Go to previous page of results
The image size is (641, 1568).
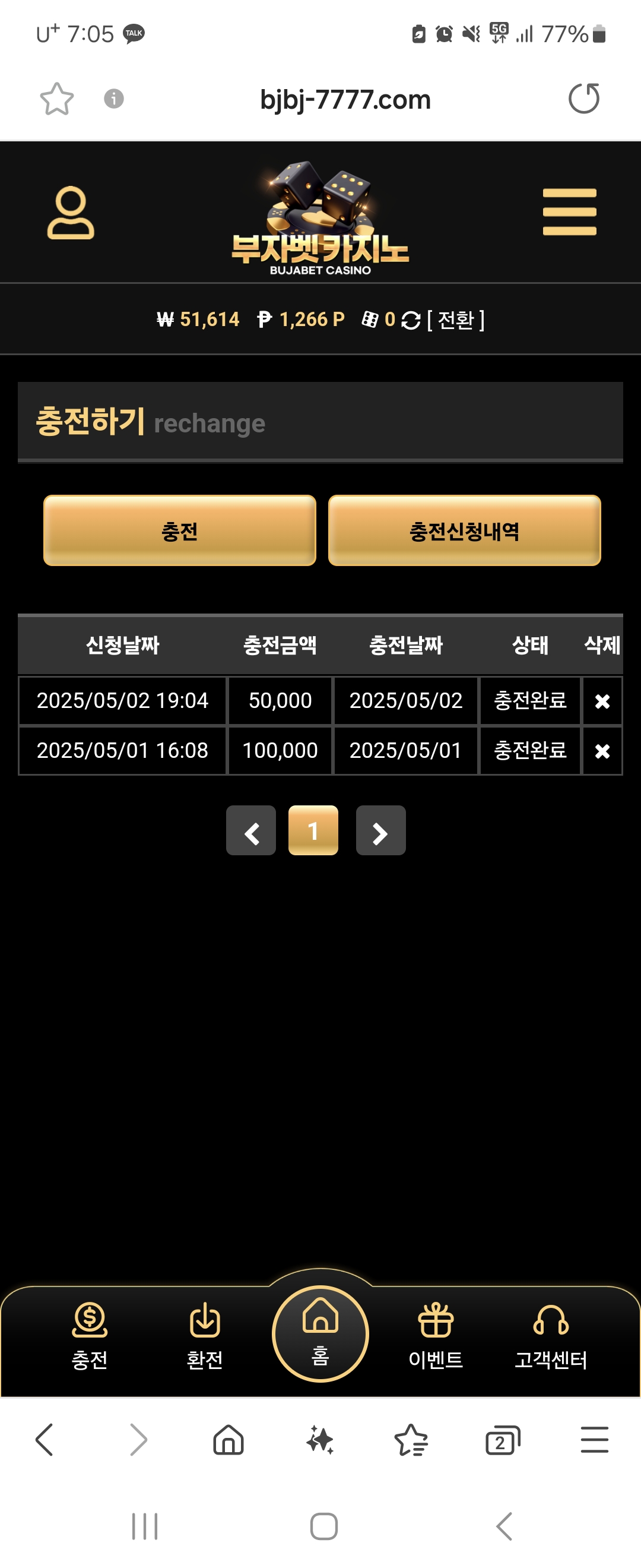[x=251, y=831]
